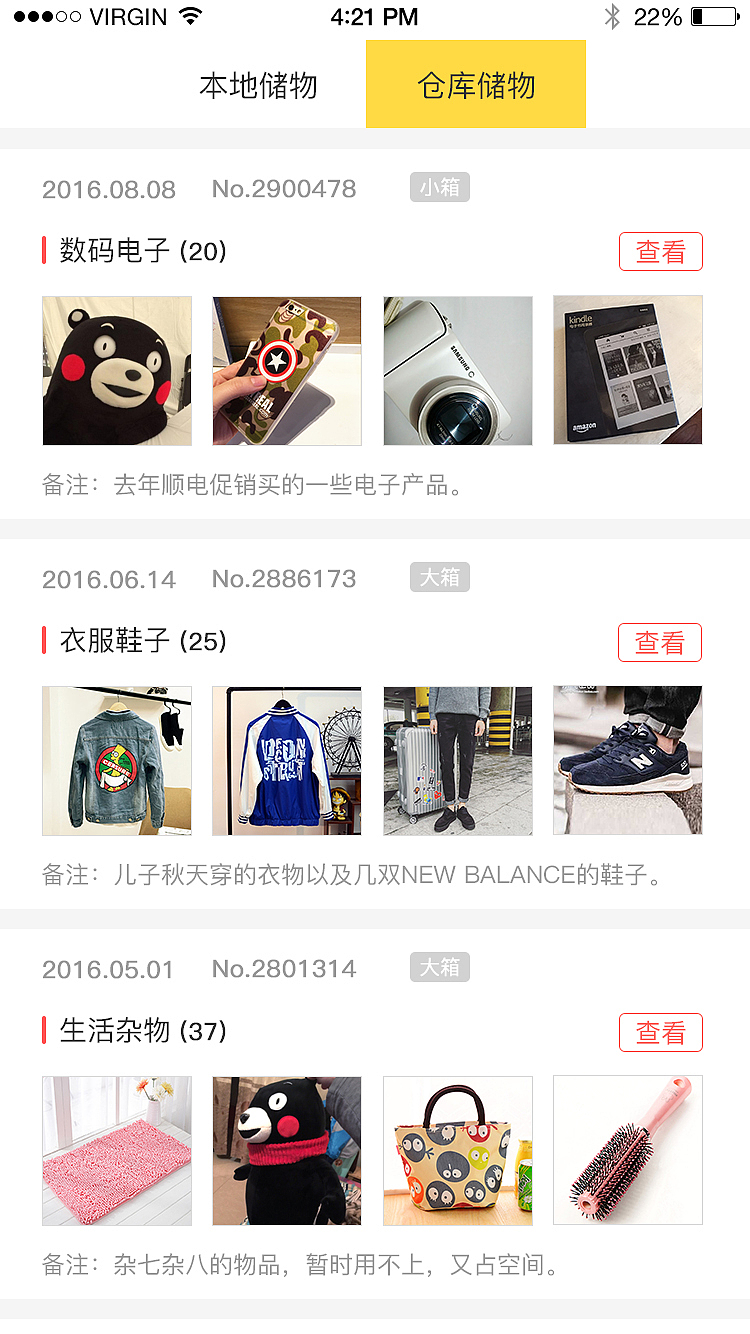Tap the 小箱 badge on No.2900478

[x=439, y=187]
